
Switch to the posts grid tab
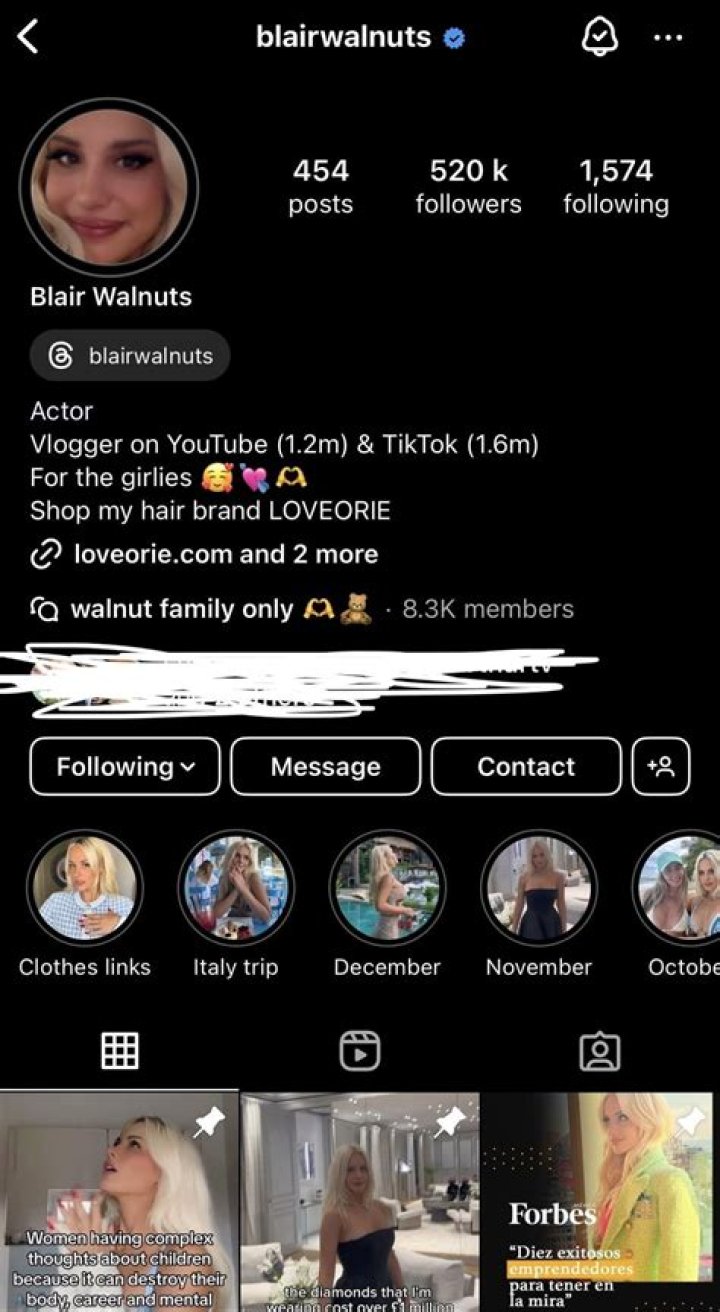[120, 1050]
